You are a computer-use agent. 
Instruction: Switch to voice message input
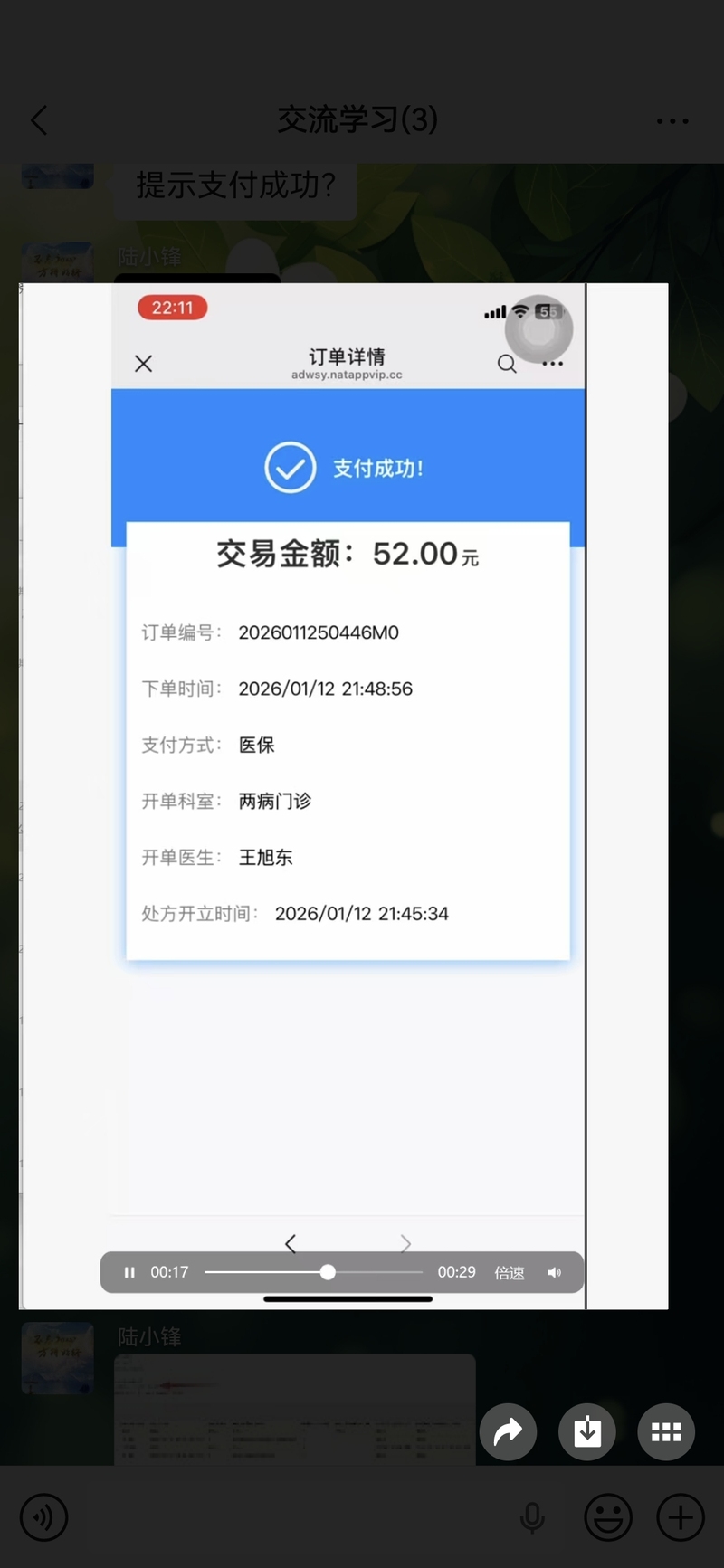[43, 1517]
